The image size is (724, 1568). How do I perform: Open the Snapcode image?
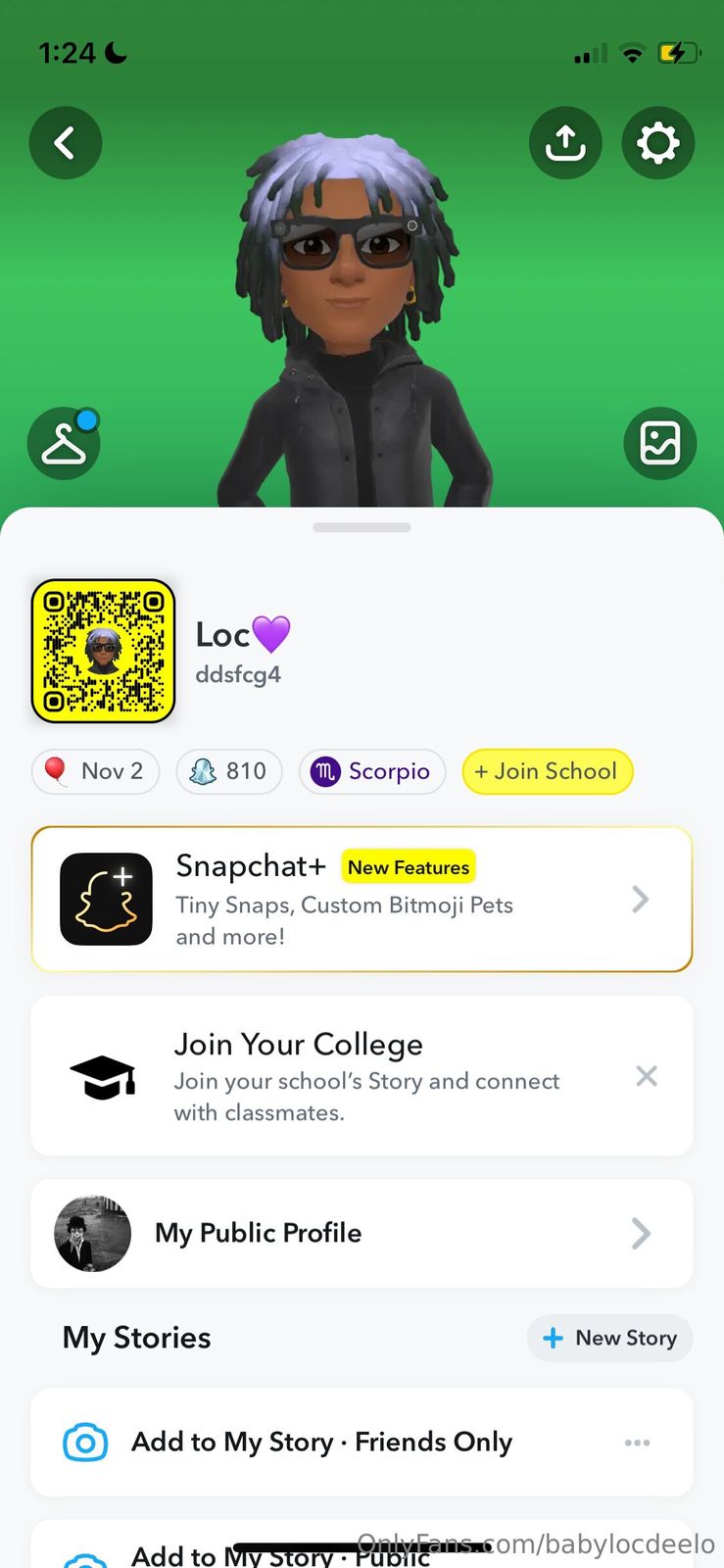click(x=103, y=651)
